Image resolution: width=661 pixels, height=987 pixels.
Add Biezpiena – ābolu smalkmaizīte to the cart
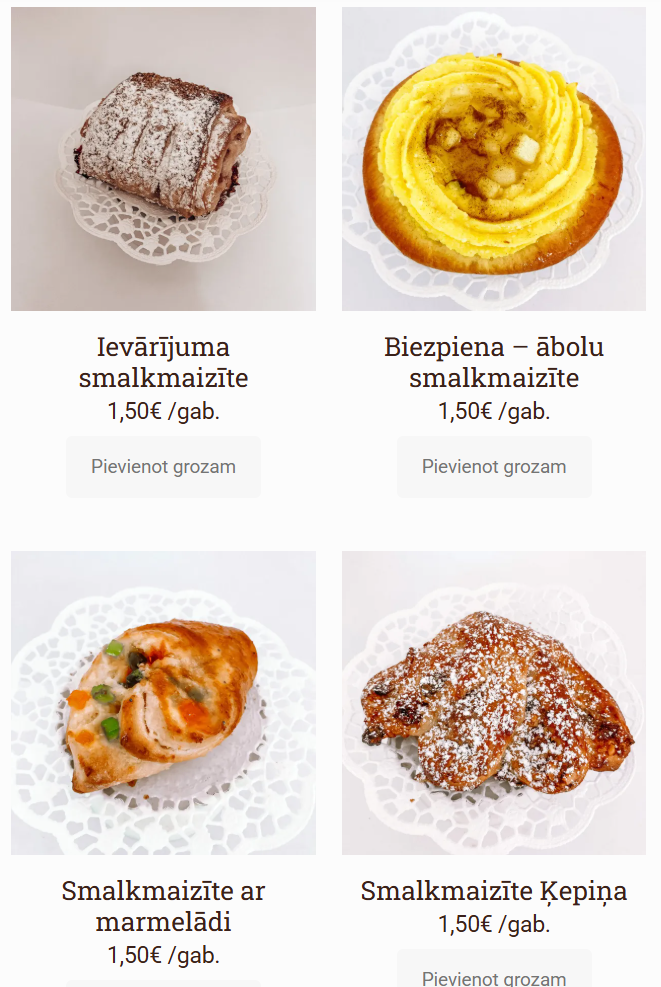point(494,467)
